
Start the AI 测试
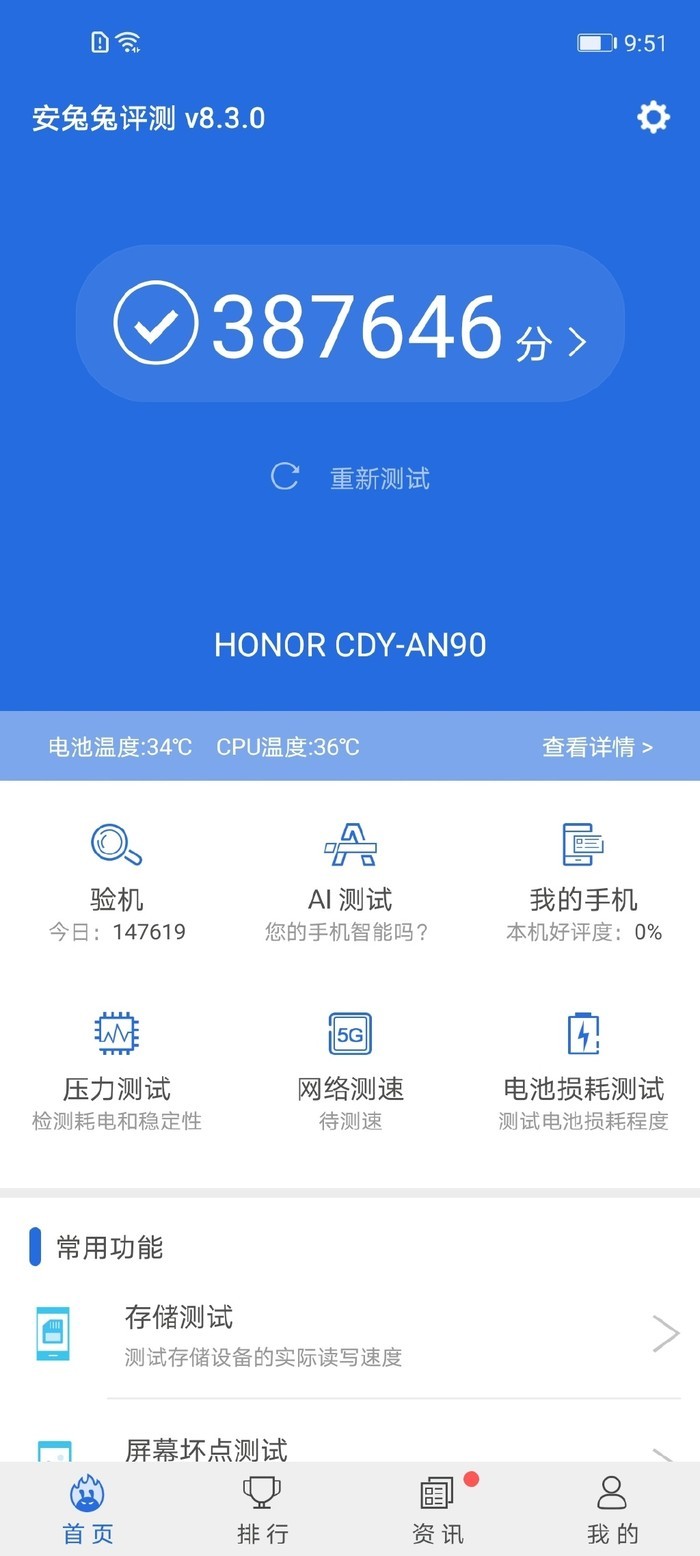click(350, 882)
